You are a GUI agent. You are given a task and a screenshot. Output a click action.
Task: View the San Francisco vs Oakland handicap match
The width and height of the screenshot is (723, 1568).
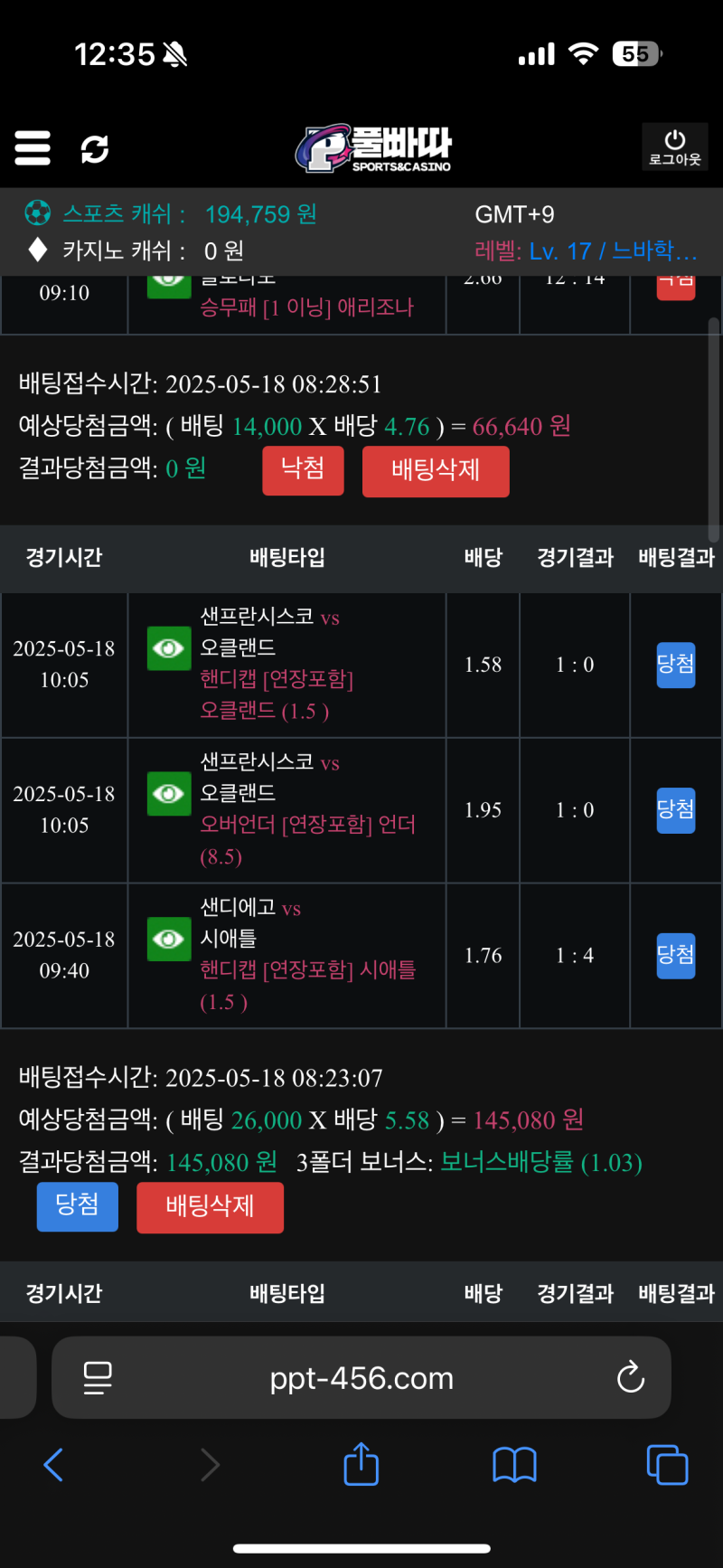pyautogui.click(x=169, y=648)
